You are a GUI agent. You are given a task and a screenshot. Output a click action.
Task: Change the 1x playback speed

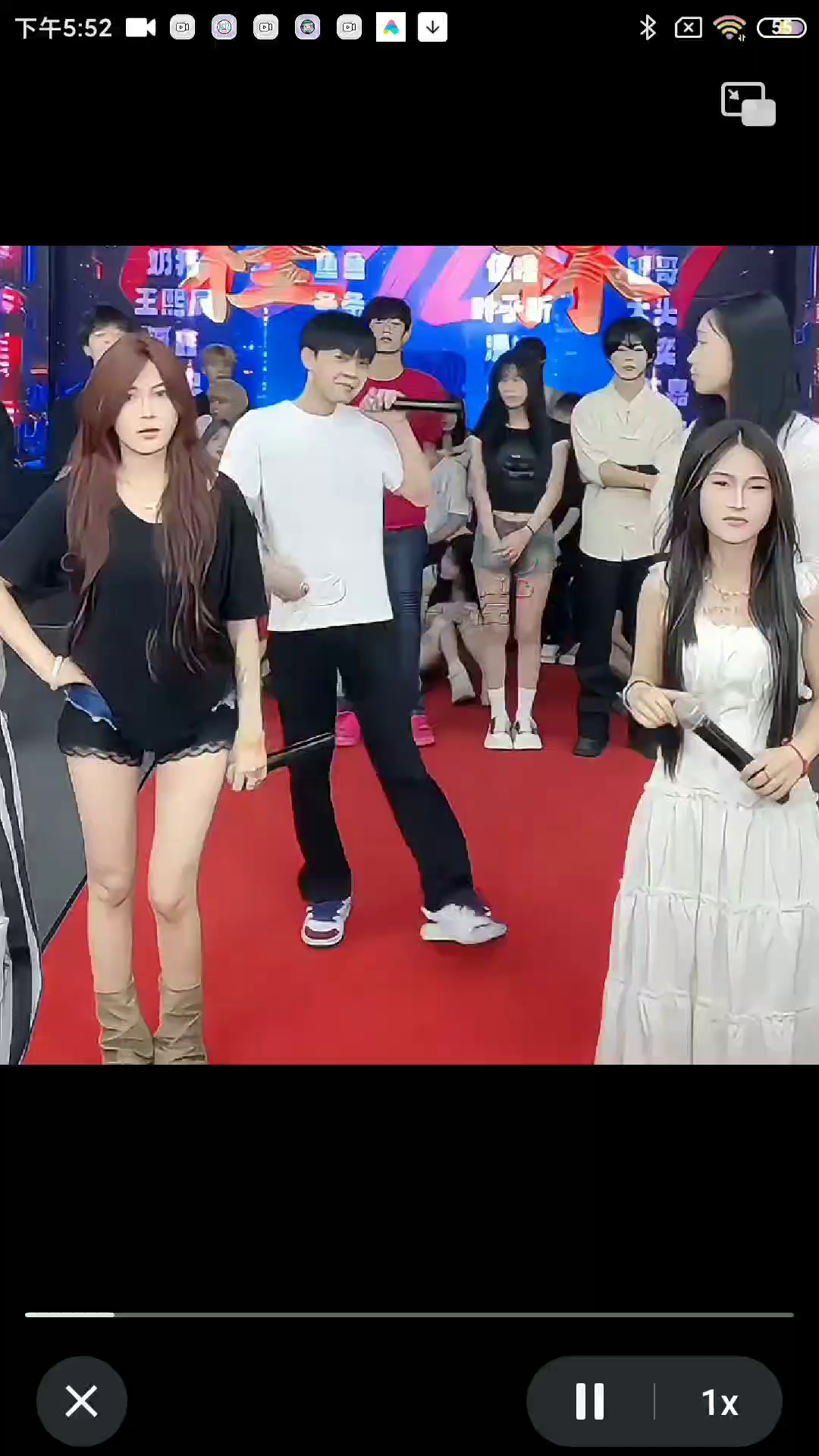[x=719, y=1402]
